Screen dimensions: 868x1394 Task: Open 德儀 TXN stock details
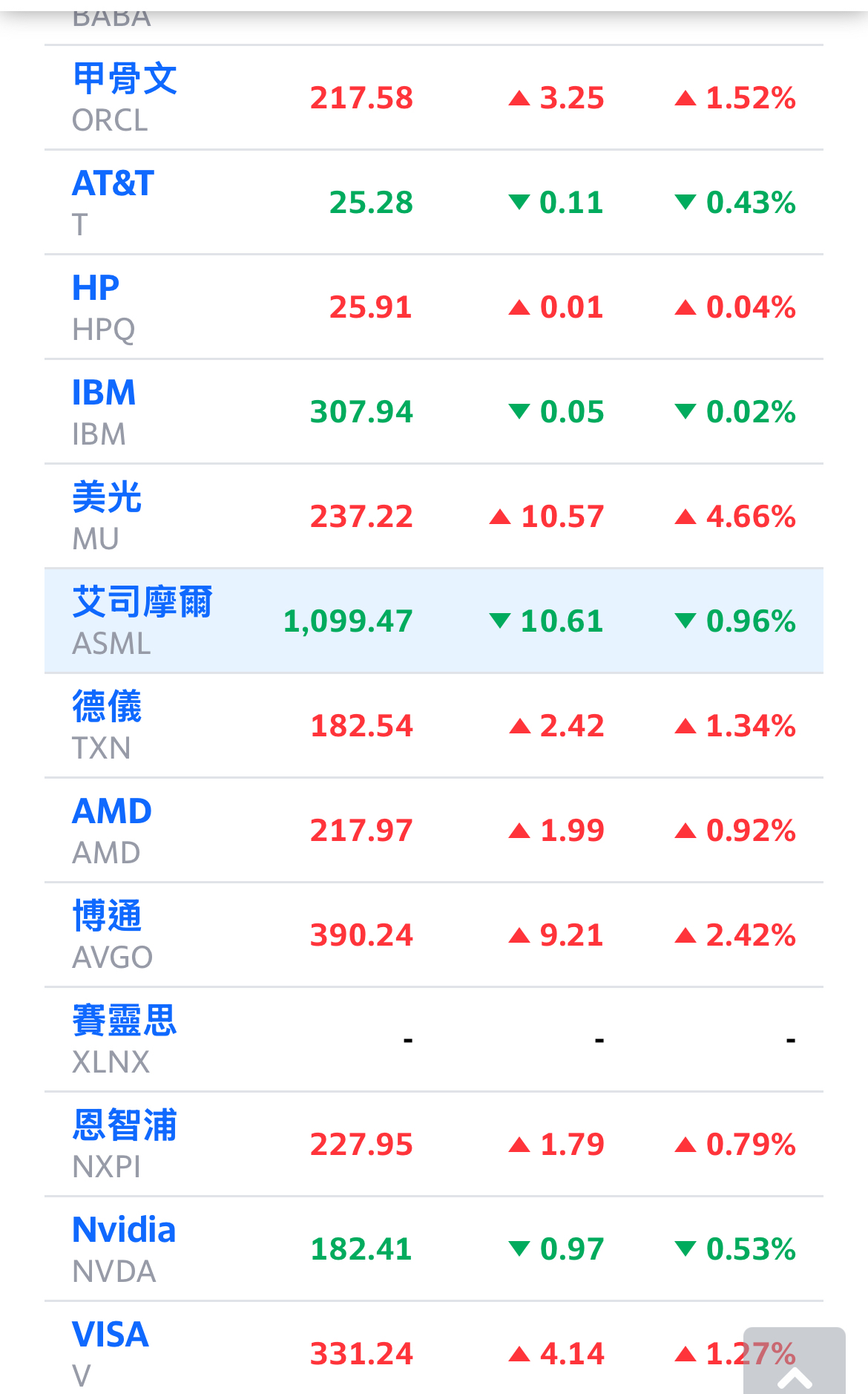(x=106, y=707)
